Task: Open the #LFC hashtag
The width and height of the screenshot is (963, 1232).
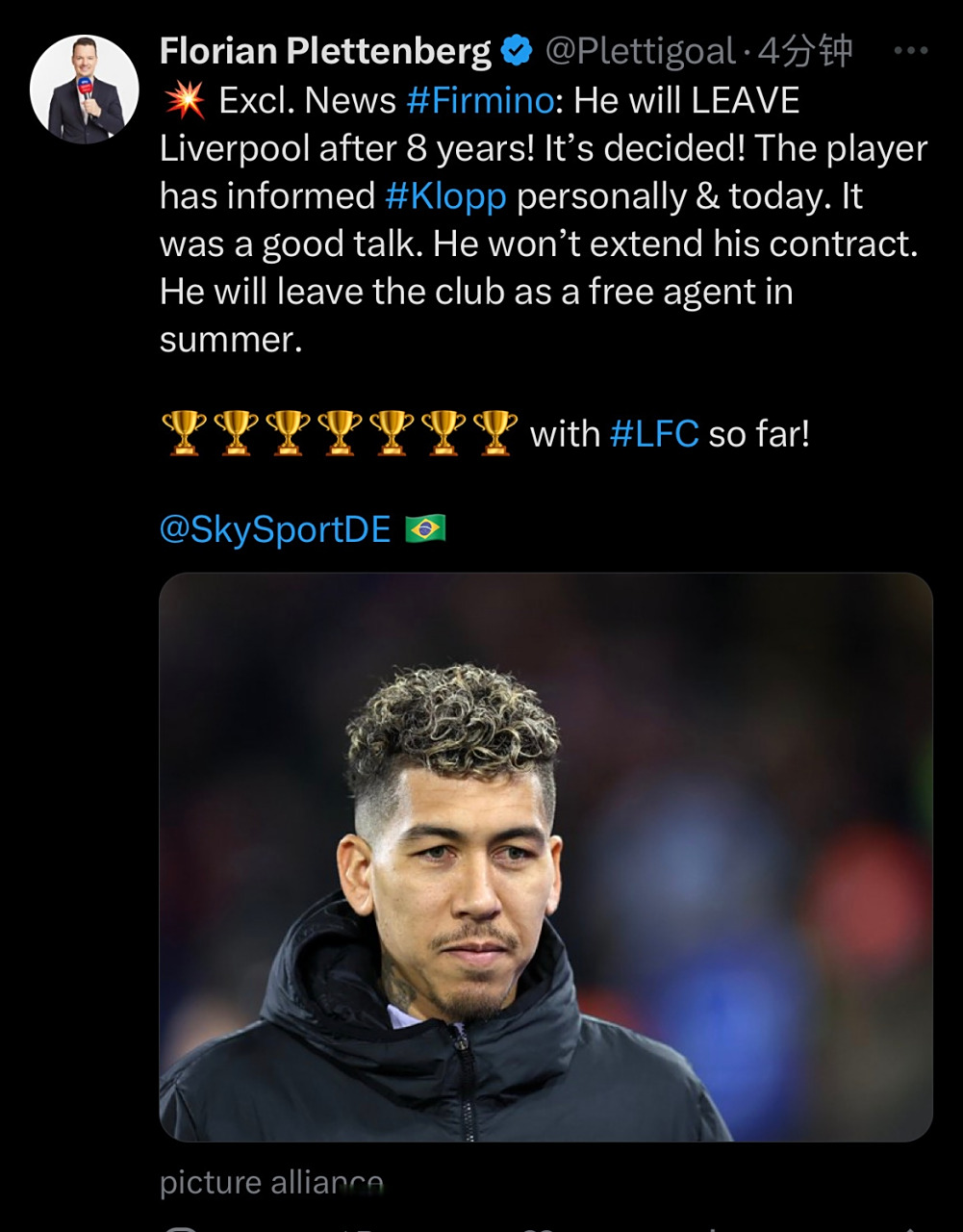Action: (654, 434)
